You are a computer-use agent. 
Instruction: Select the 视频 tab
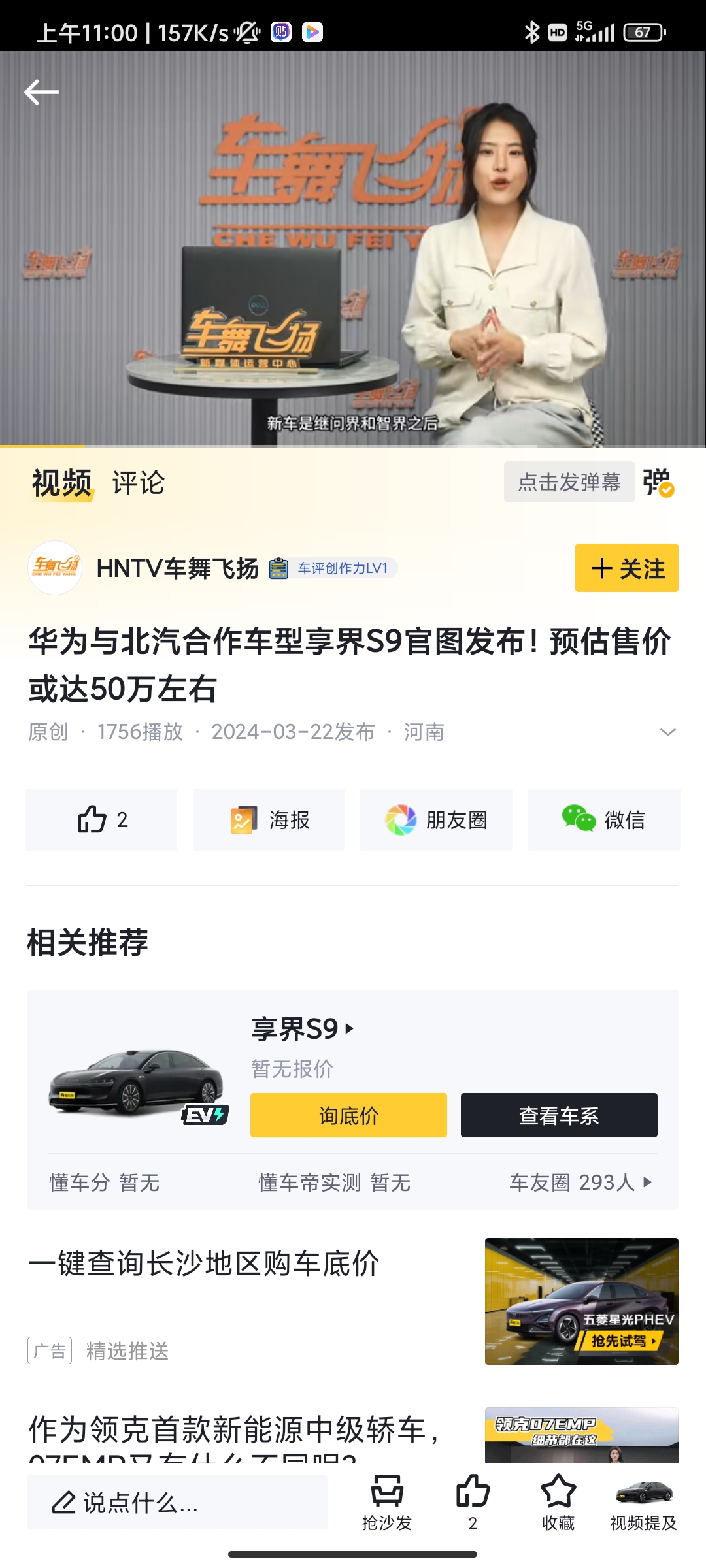pos(59,483)
